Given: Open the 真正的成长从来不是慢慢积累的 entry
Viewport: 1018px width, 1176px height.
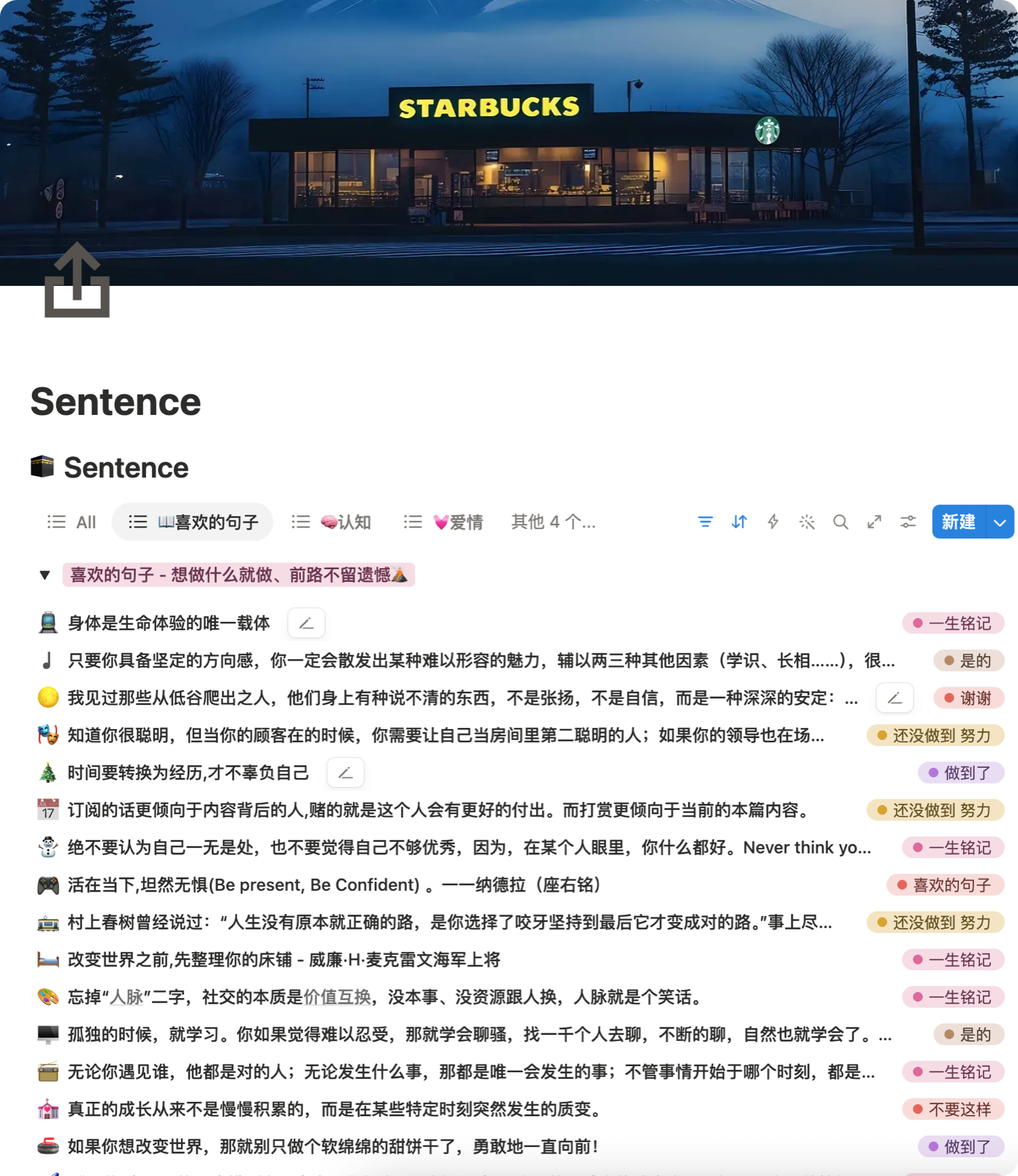Looking at the screenshot, I should click(334, 1109).
